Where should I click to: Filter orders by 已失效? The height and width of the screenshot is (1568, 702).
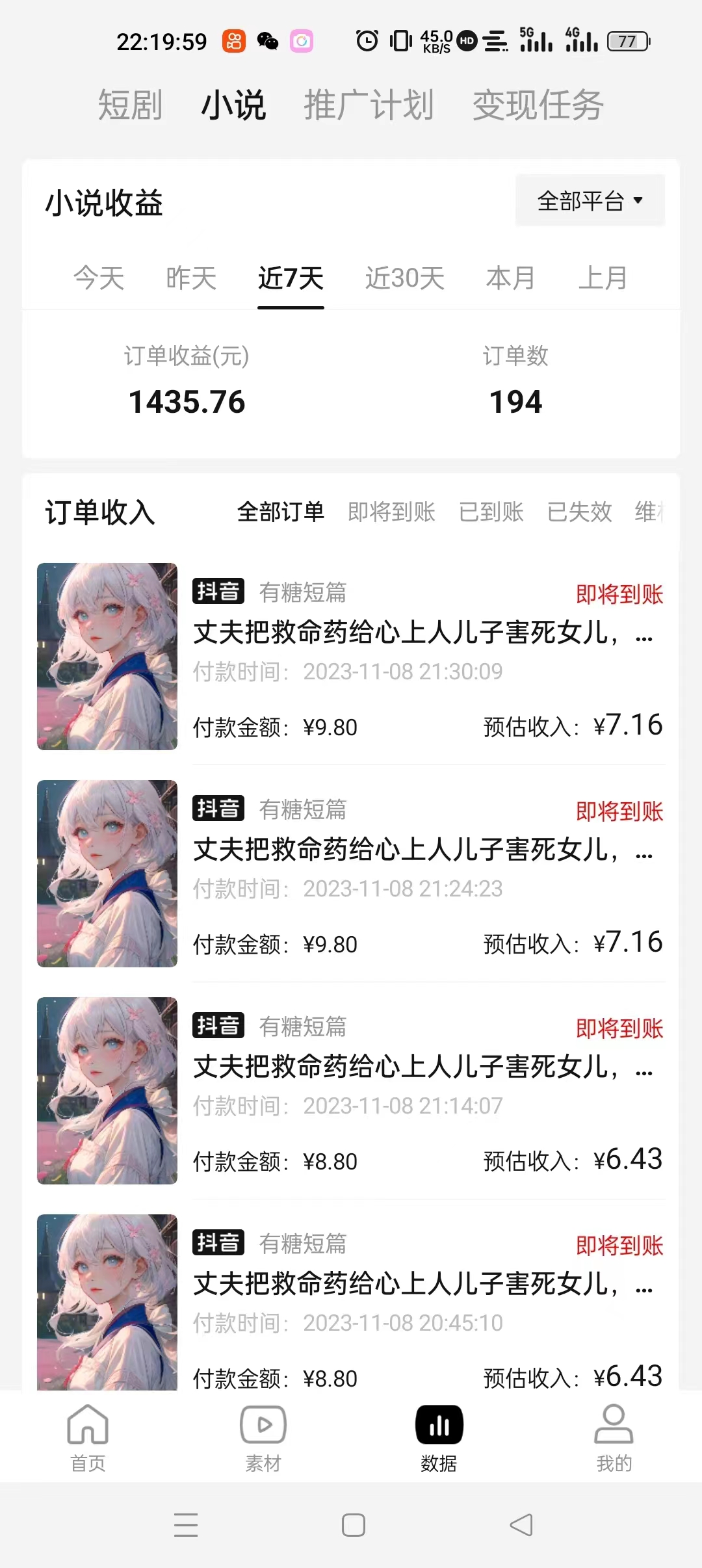tap(579, 512)
